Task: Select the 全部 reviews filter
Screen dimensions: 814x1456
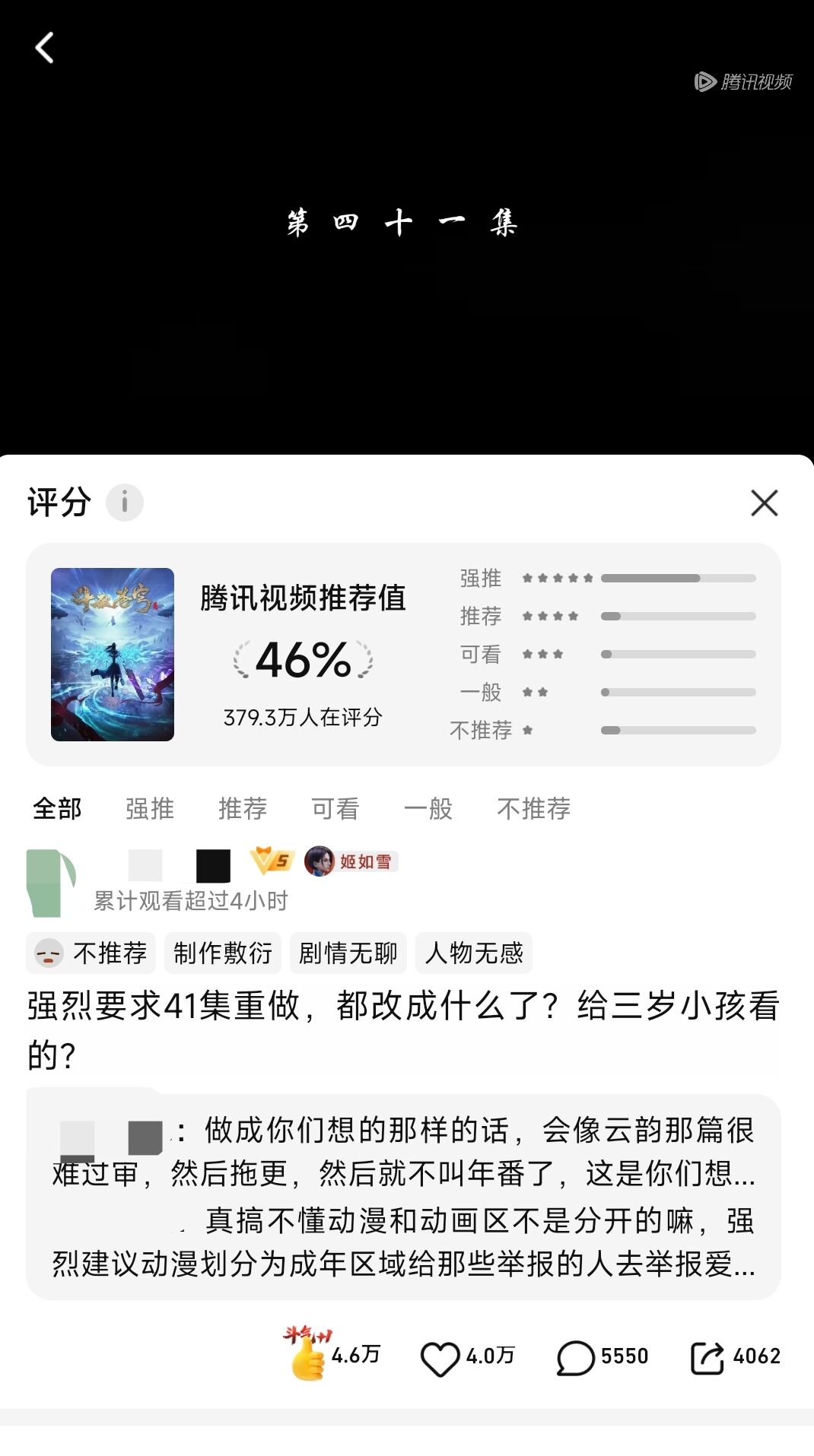Action: pyautogui.click(x=56, y=808)
